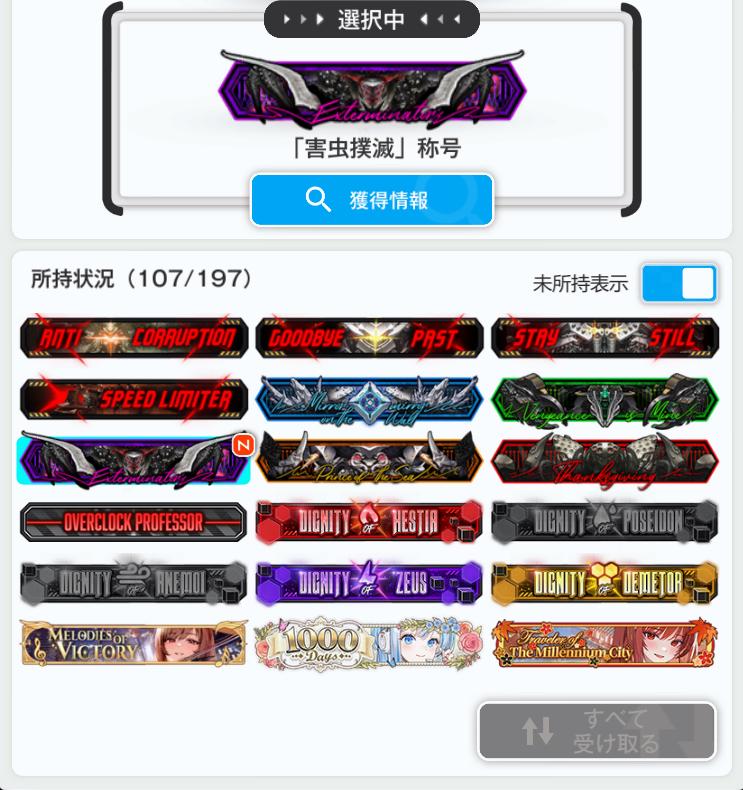This screenshot has width=743, height=790.
Task: Choose the green Vengeance is Mine badge
Action: (x=604, y=399)
